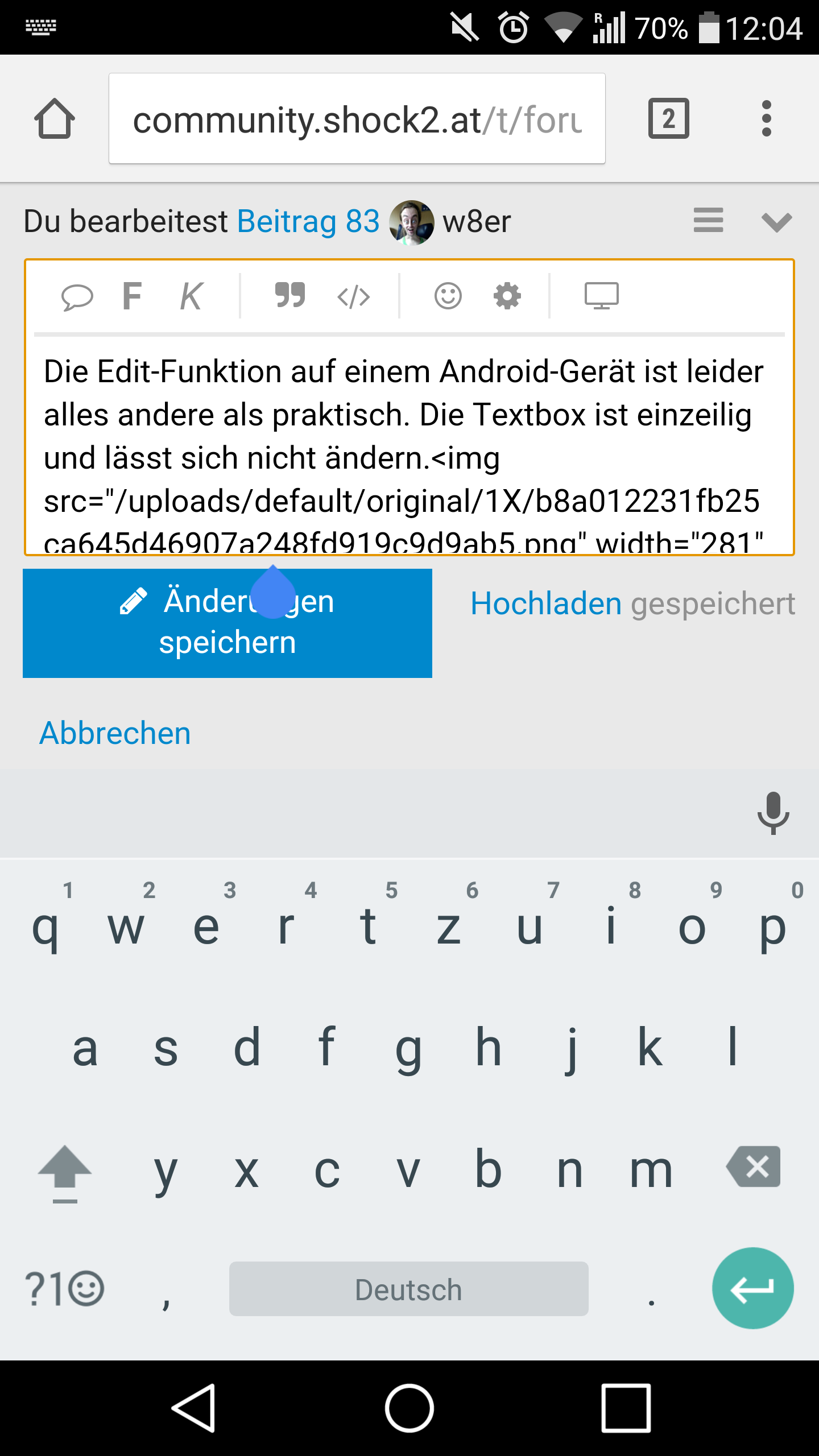Image resolution: width=819 pixels, height=1456 pixels.
Task: Open the composer hamburger menu
Action: pyautogui.click(x=708, y=221)
